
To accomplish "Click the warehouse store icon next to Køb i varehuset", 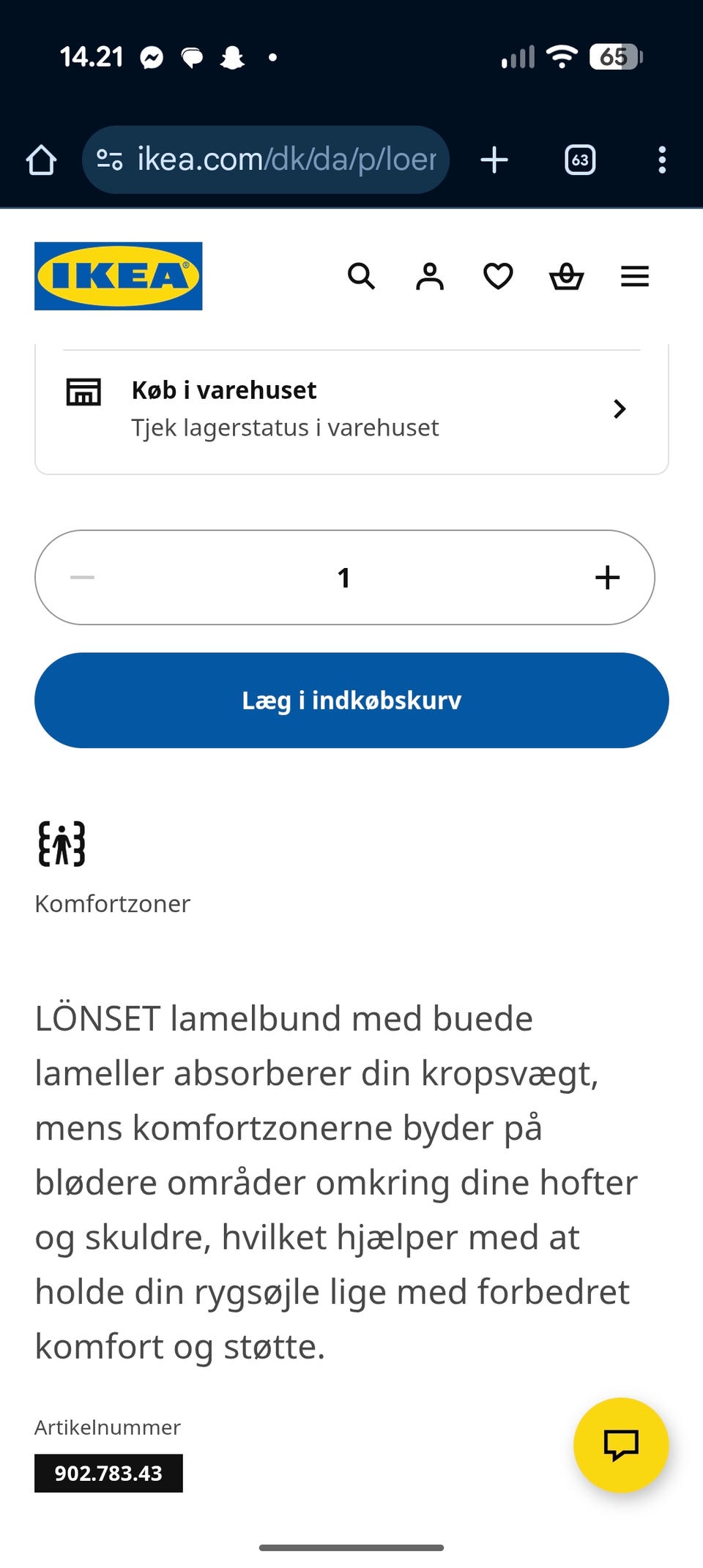I will [83, 392].
